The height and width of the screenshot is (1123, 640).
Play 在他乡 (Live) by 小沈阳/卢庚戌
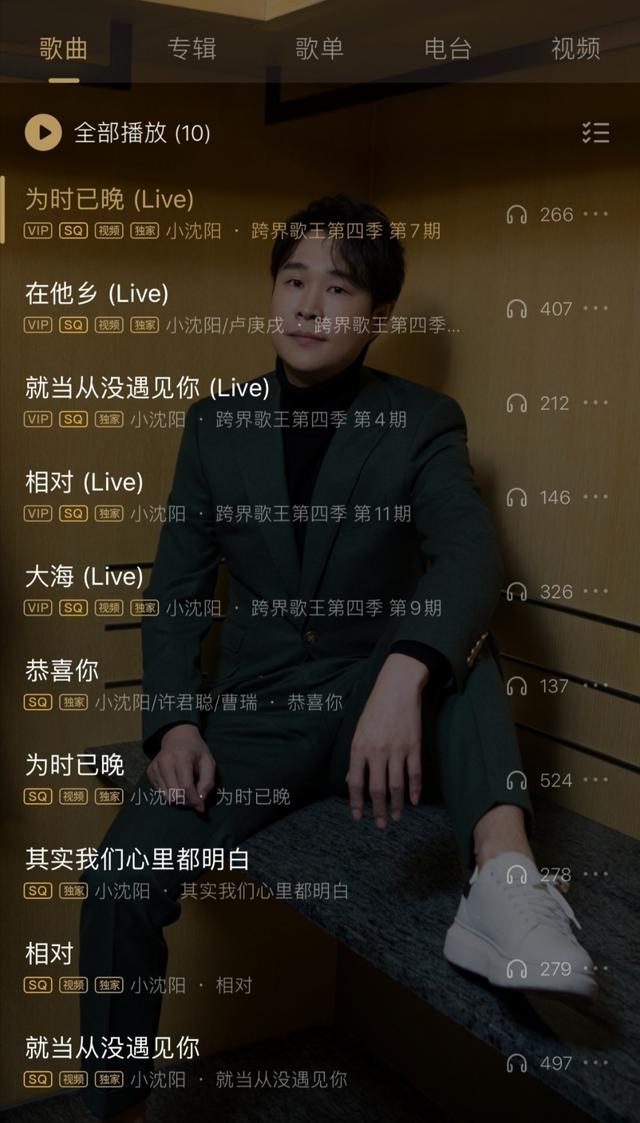[97, 293]
